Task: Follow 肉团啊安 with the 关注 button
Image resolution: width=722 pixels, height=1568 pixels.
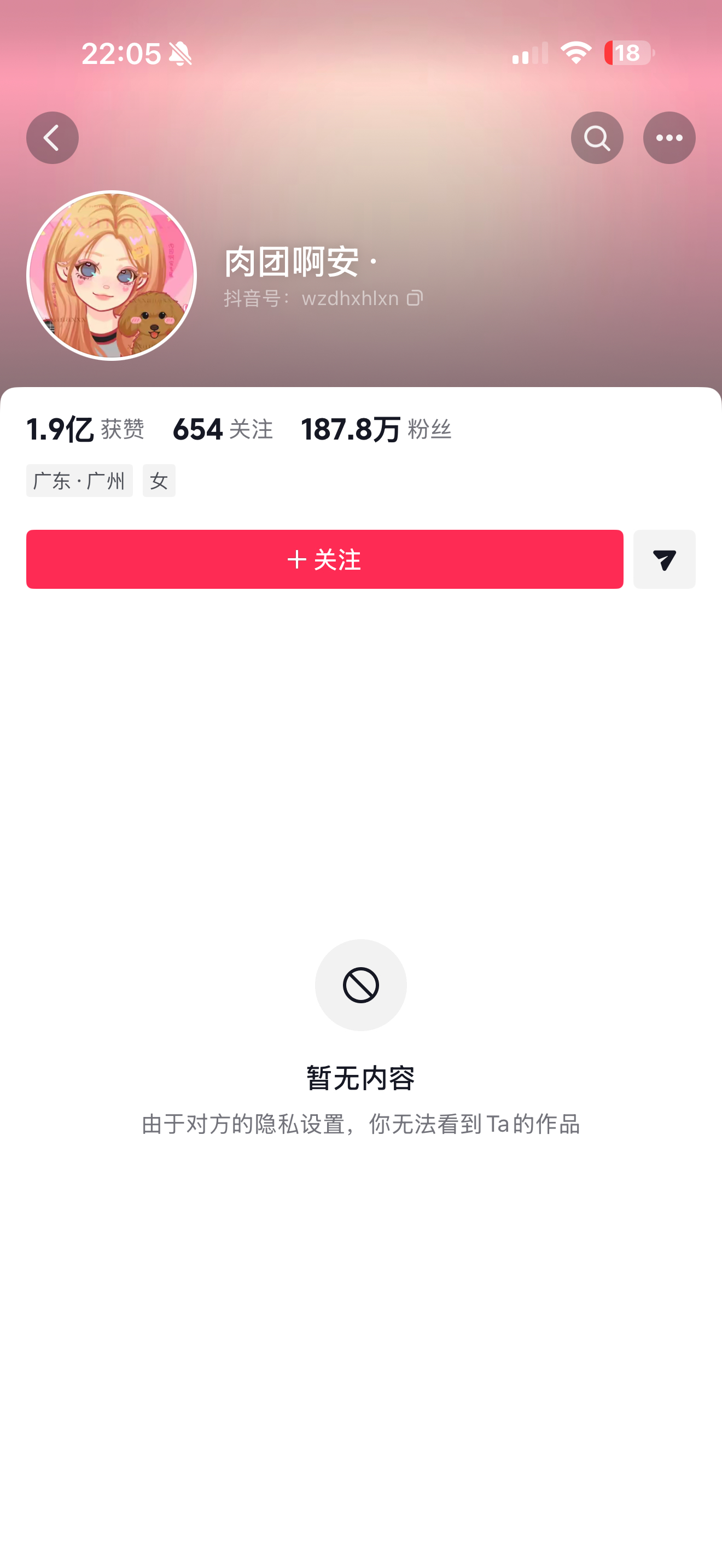Action: tap(324, 559)
